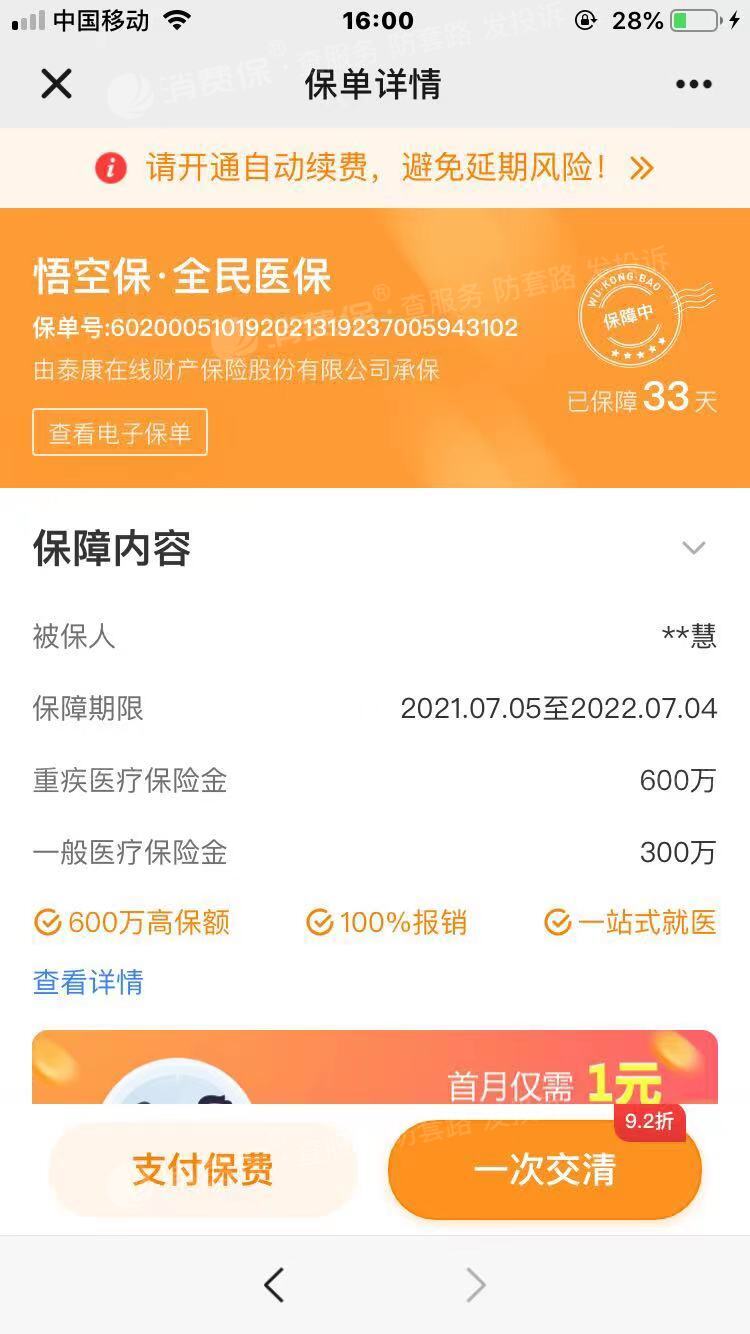The height and width of the screenshot is (1334, 750).
Task: Collapse the 保障内容 section with its chevron
Action: pos(694,548)
